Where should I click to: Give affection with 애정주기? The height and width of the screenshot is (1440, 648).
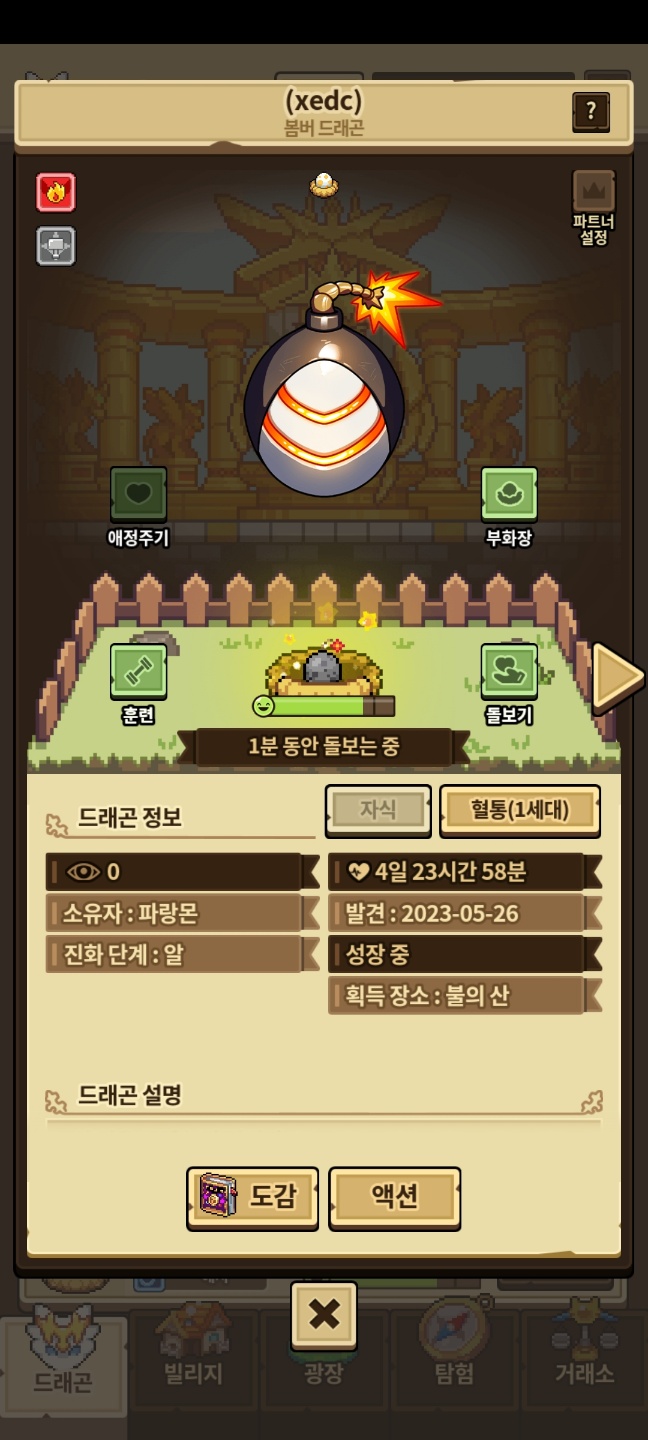(x=138, y=507)
